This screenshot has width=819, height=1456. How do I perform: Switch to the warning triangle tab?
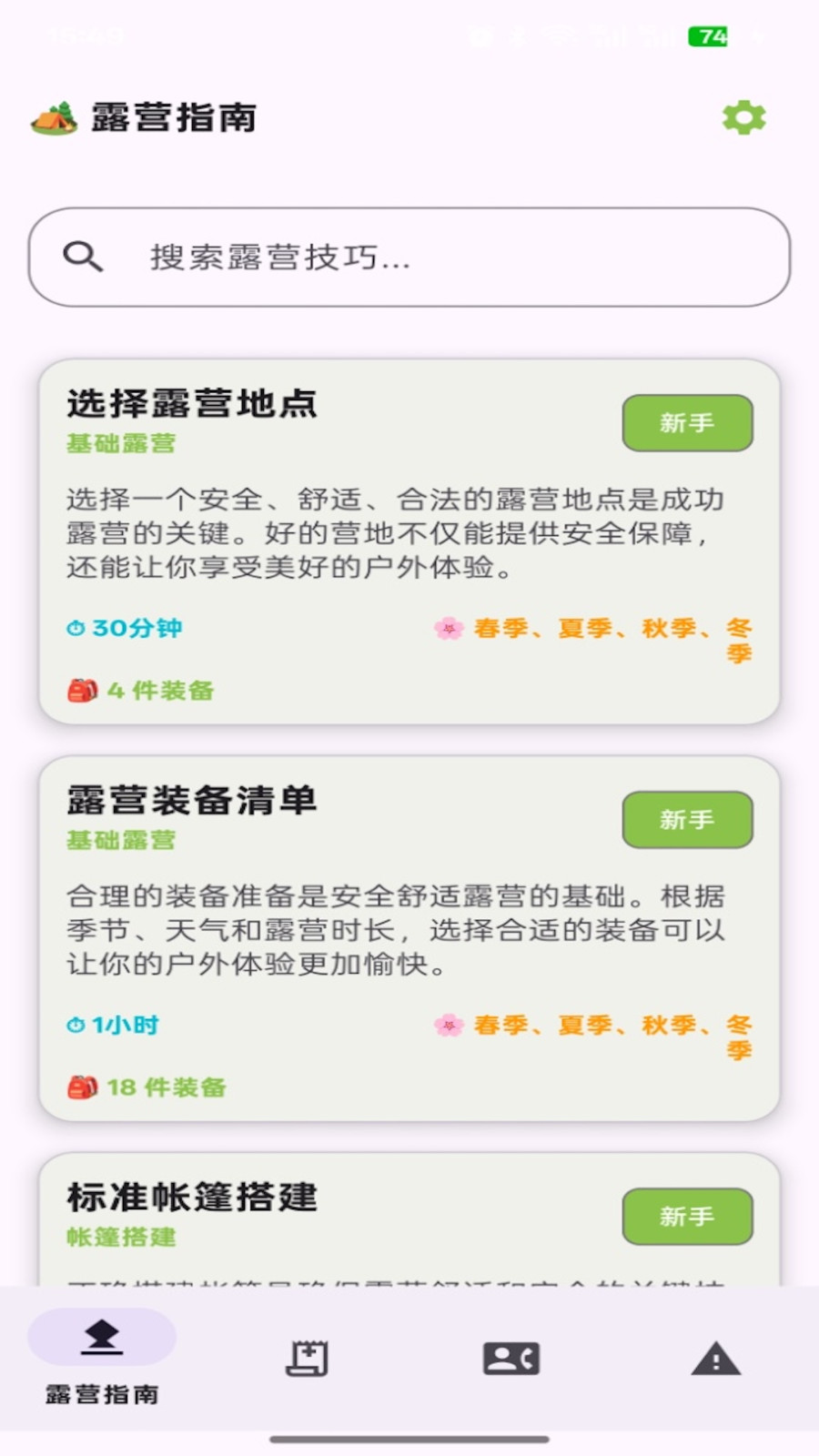tap(716, 1359)
